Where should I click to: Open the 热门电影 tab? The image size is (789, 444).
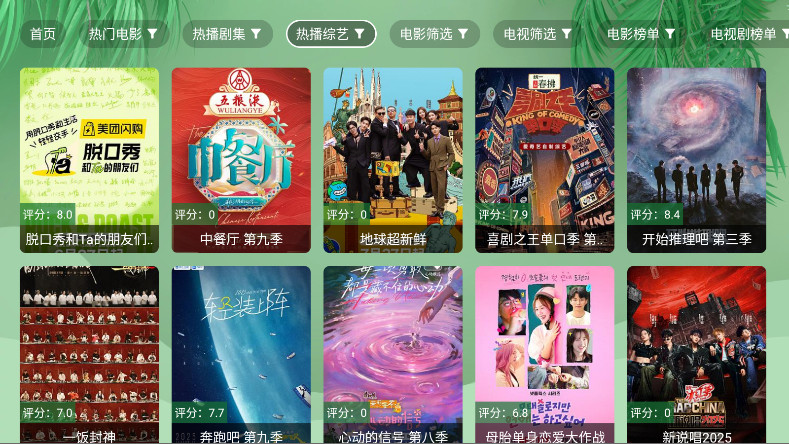coord(123,34)
